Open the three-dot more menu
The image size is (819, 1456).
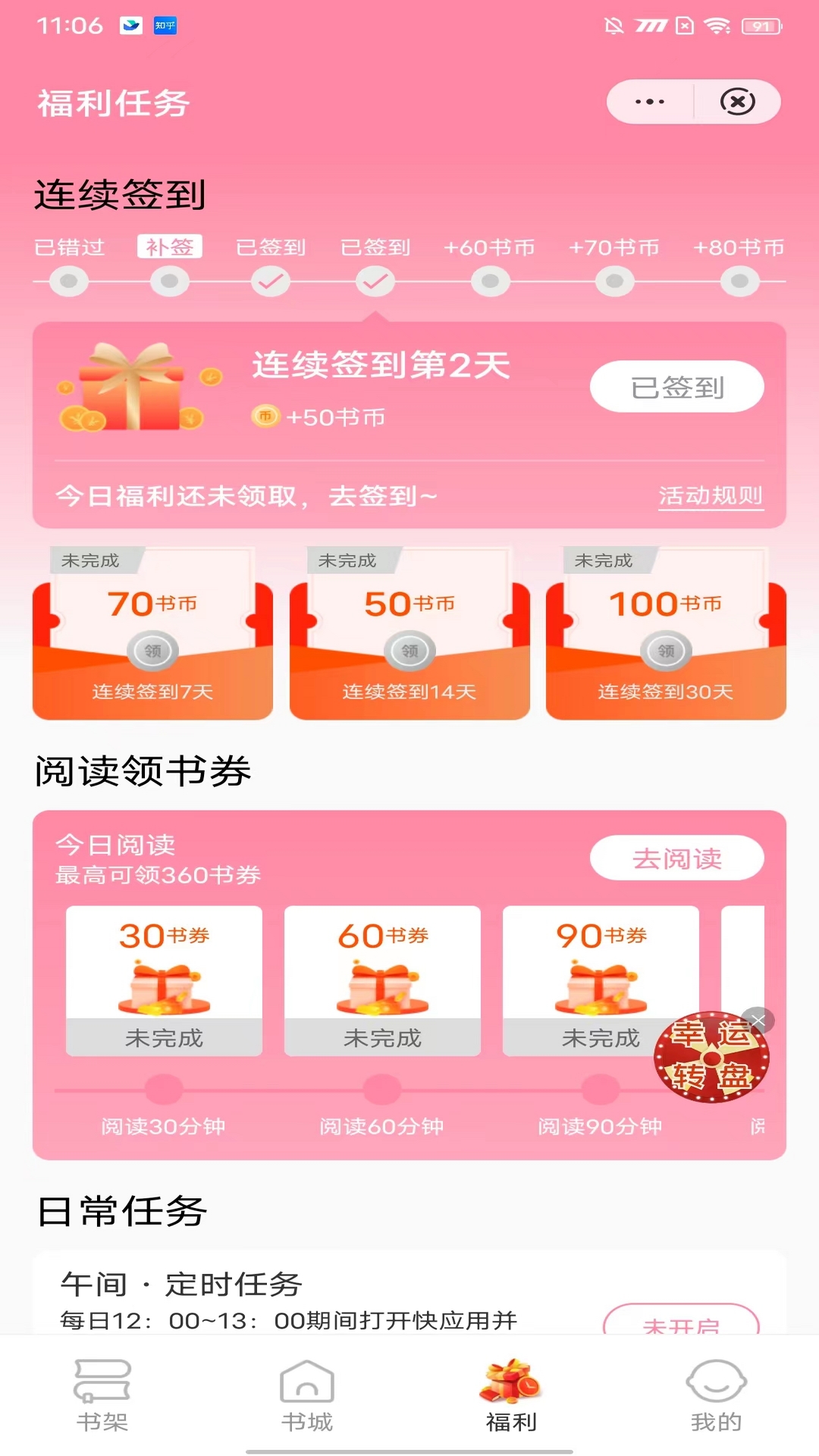[x=650, y=102]
